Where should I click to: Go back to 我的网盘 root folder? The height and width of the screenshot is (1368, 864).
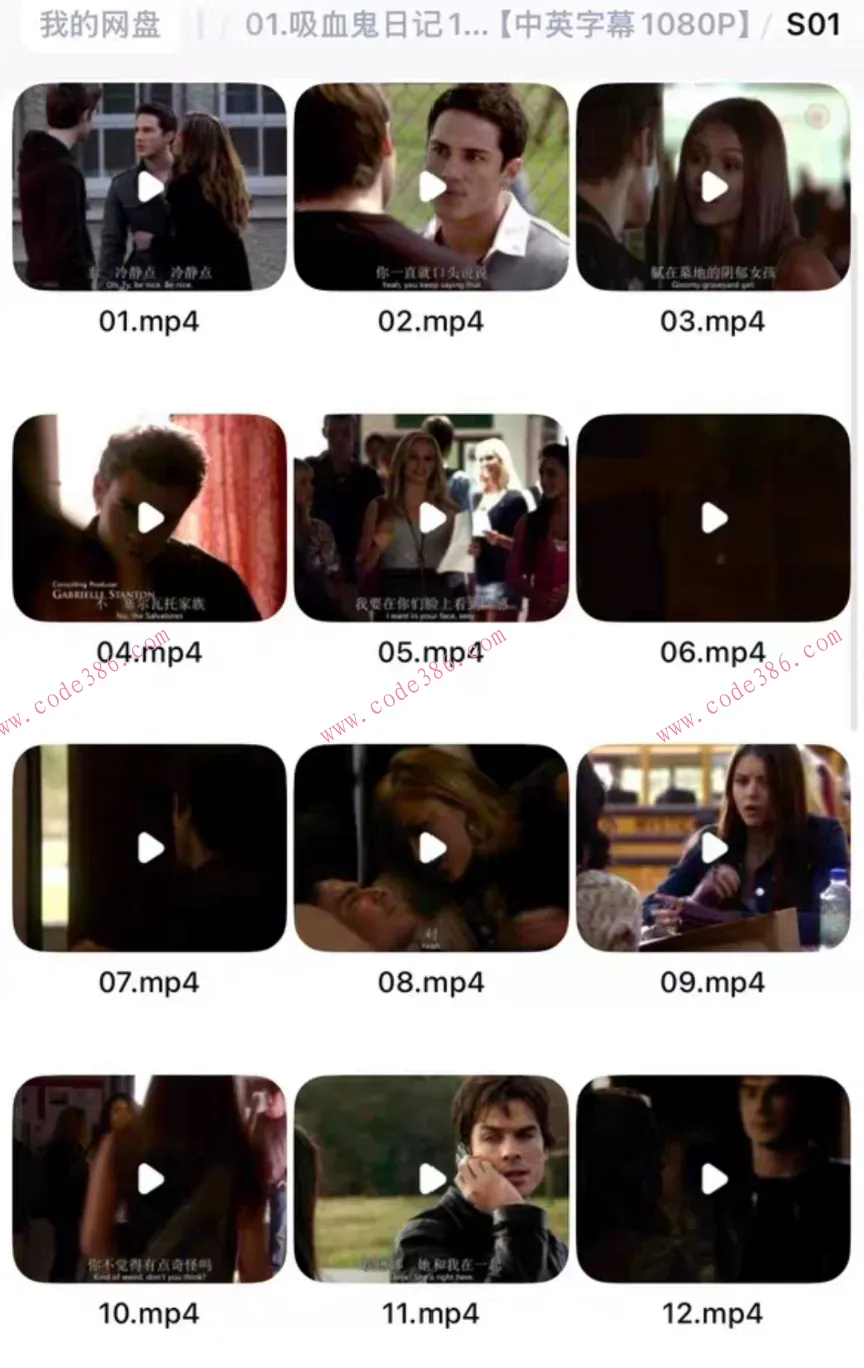pos(100,25)
